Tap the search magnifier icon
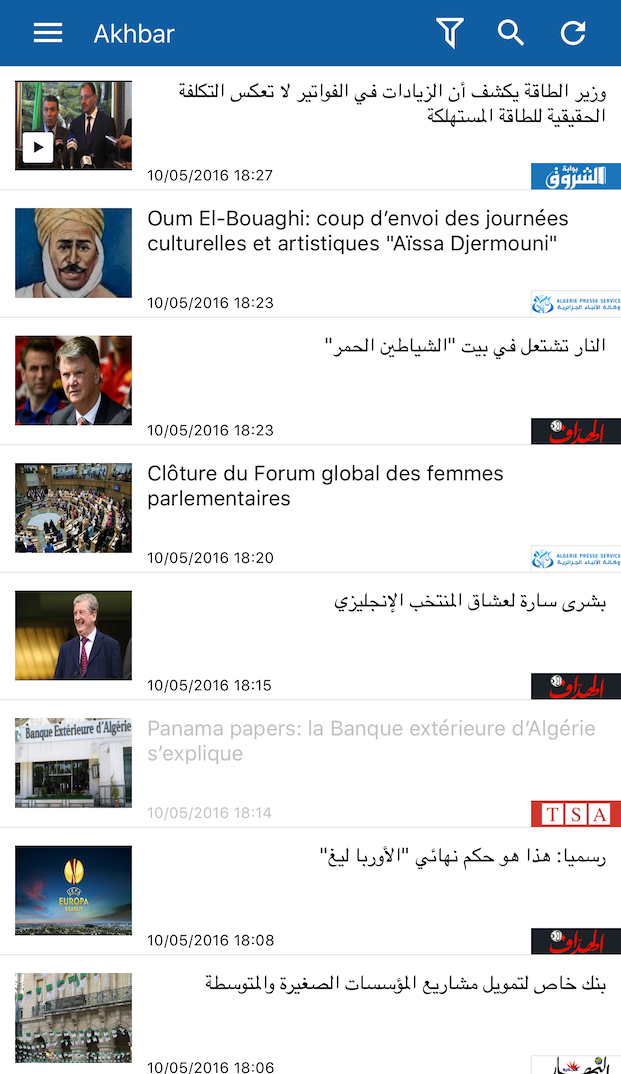Screen dimensions: 621x1074 (511, 33)
